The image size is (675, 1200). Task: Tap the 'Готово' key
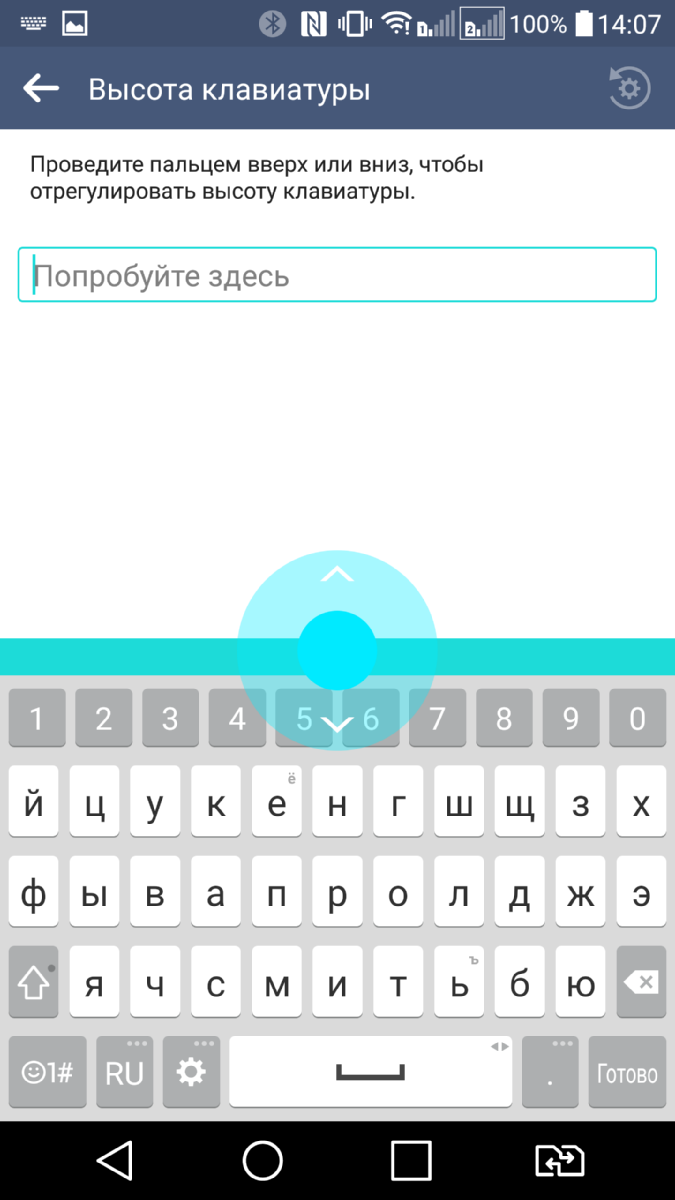point(627,1073)
